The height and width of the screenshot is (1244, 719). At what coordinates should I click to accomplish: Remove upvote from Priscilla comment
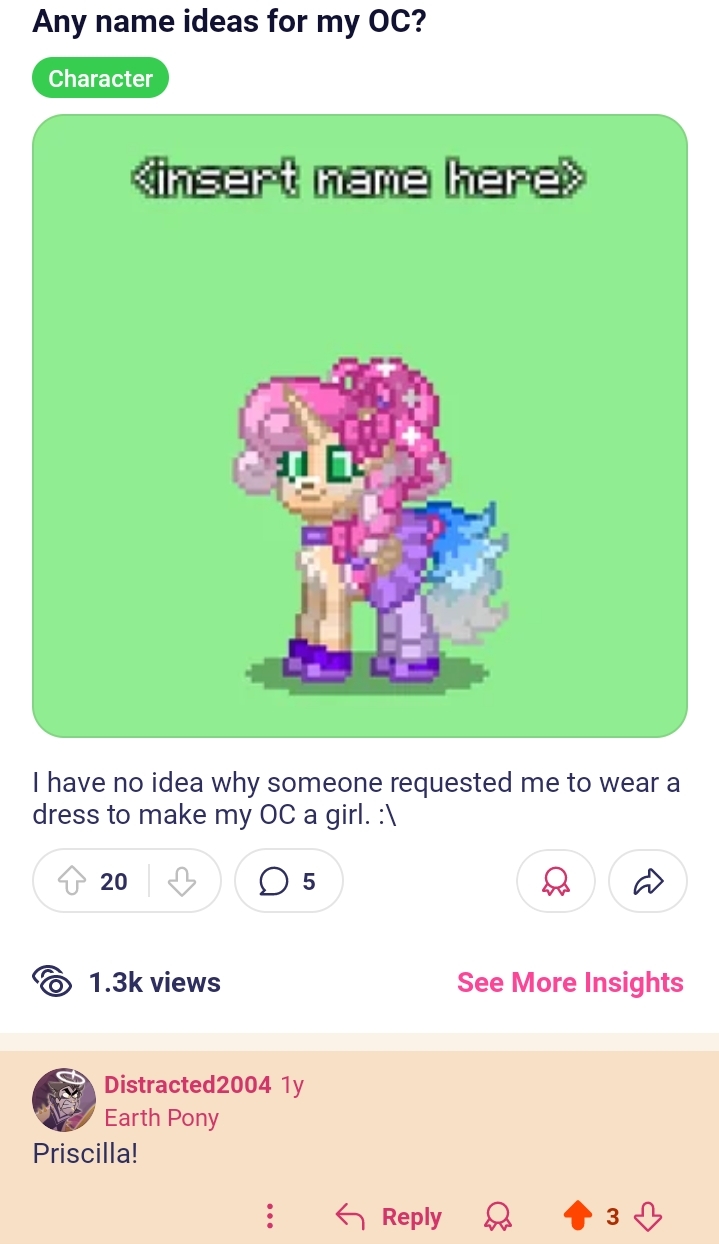577,1217
